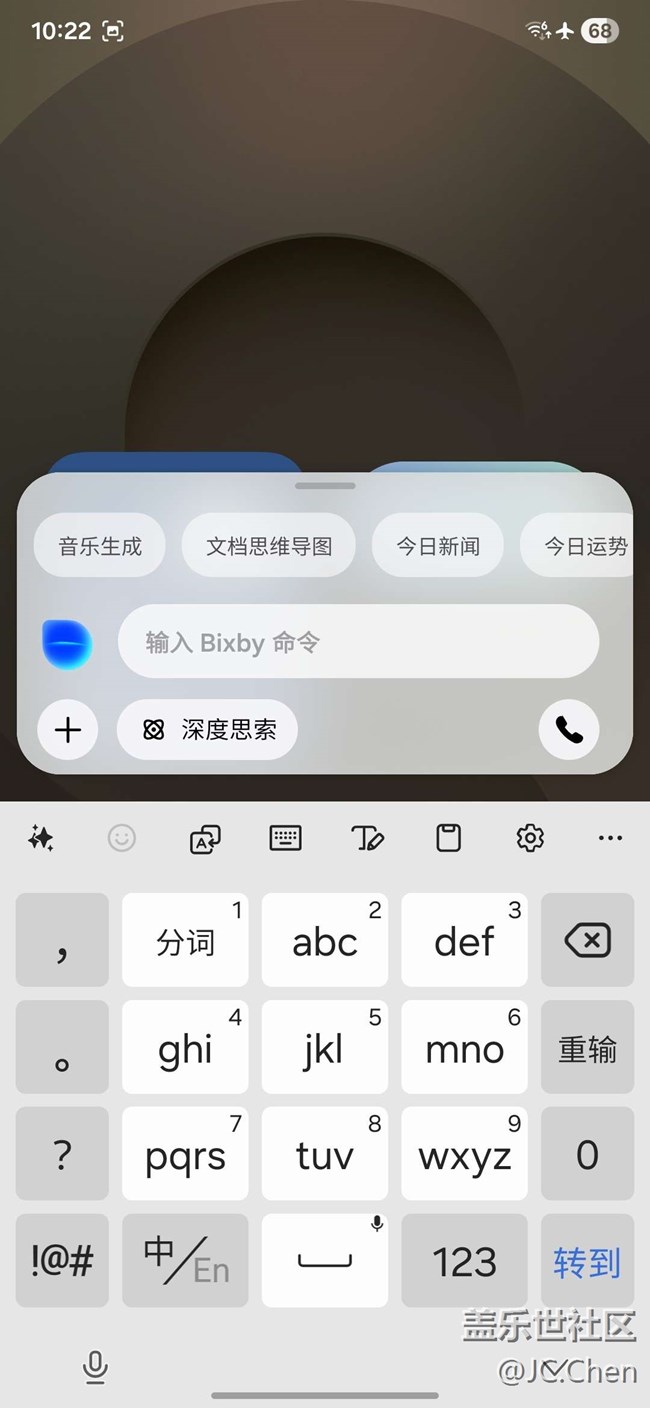Switch keyboard layout via keyboard icon
The height and width of the screenshot is (1408, 650).
point(285,838)
